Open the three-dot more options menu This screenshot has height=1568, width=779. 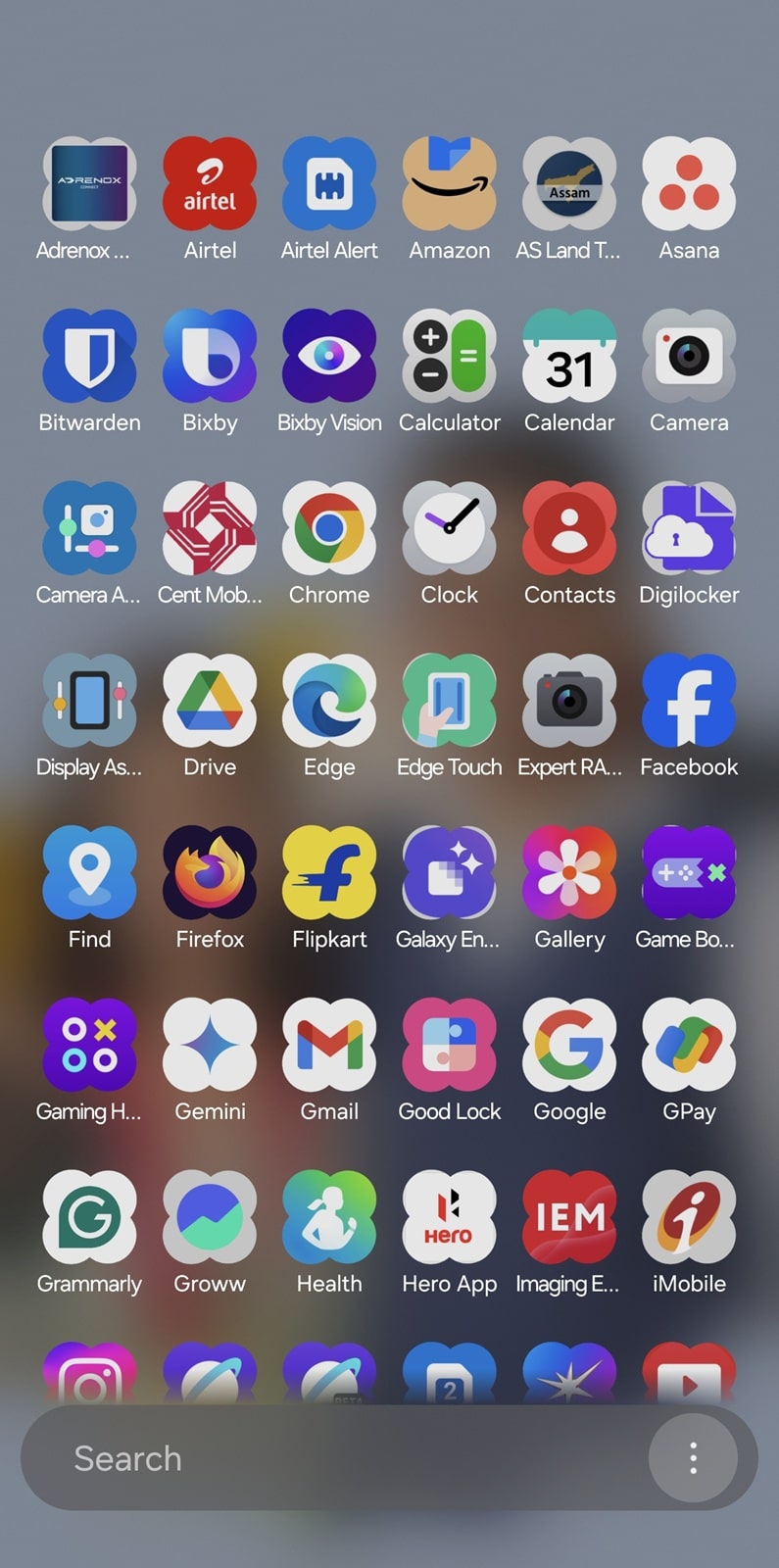(693, 1458)
